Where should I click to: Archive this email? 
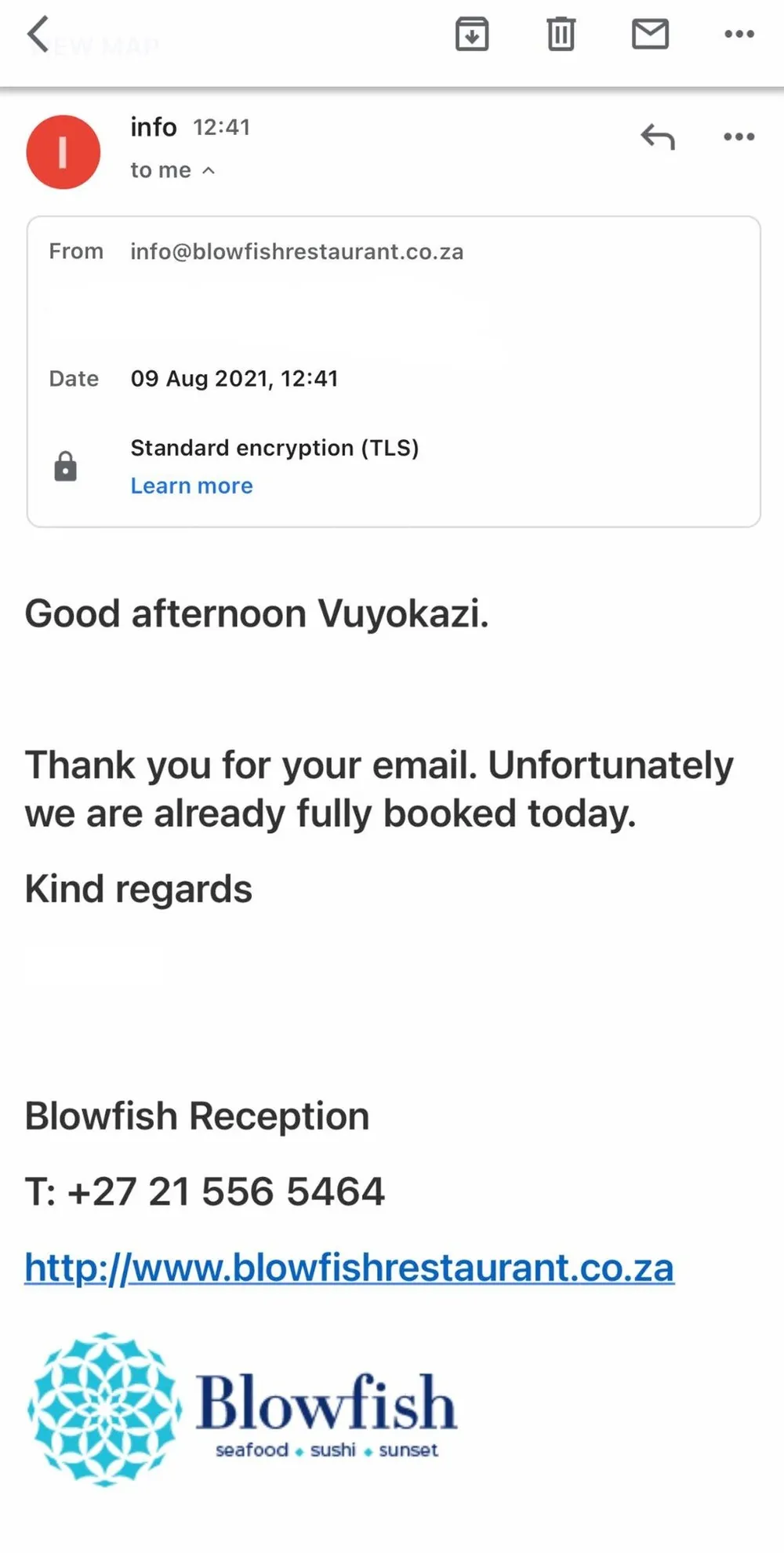click(472, 34)
